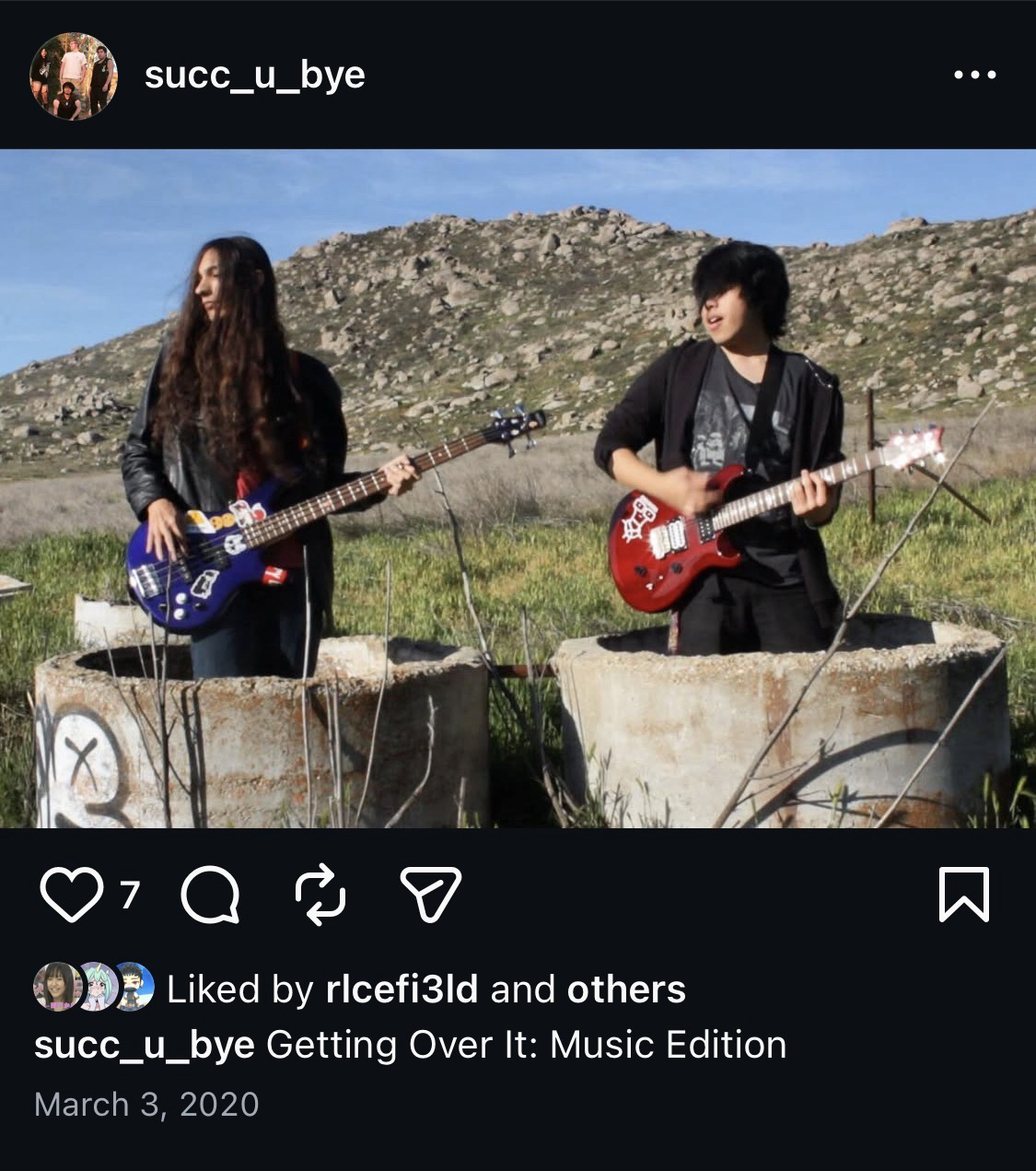The width and height of the screenshot is (1036, 1171).
Task: Like this post with the heart
Action: [71, 895]
